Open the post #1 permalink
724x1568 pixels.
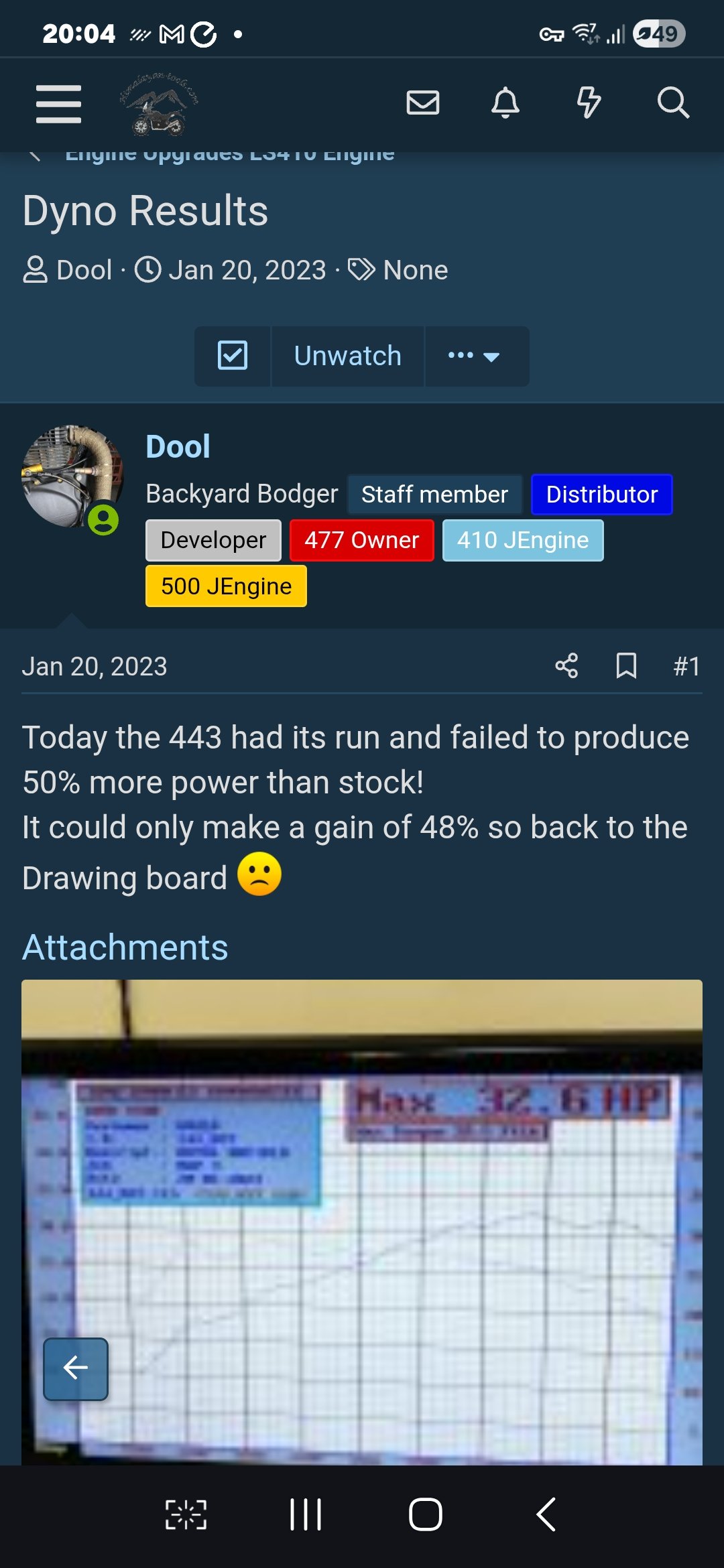pos(686,666)
